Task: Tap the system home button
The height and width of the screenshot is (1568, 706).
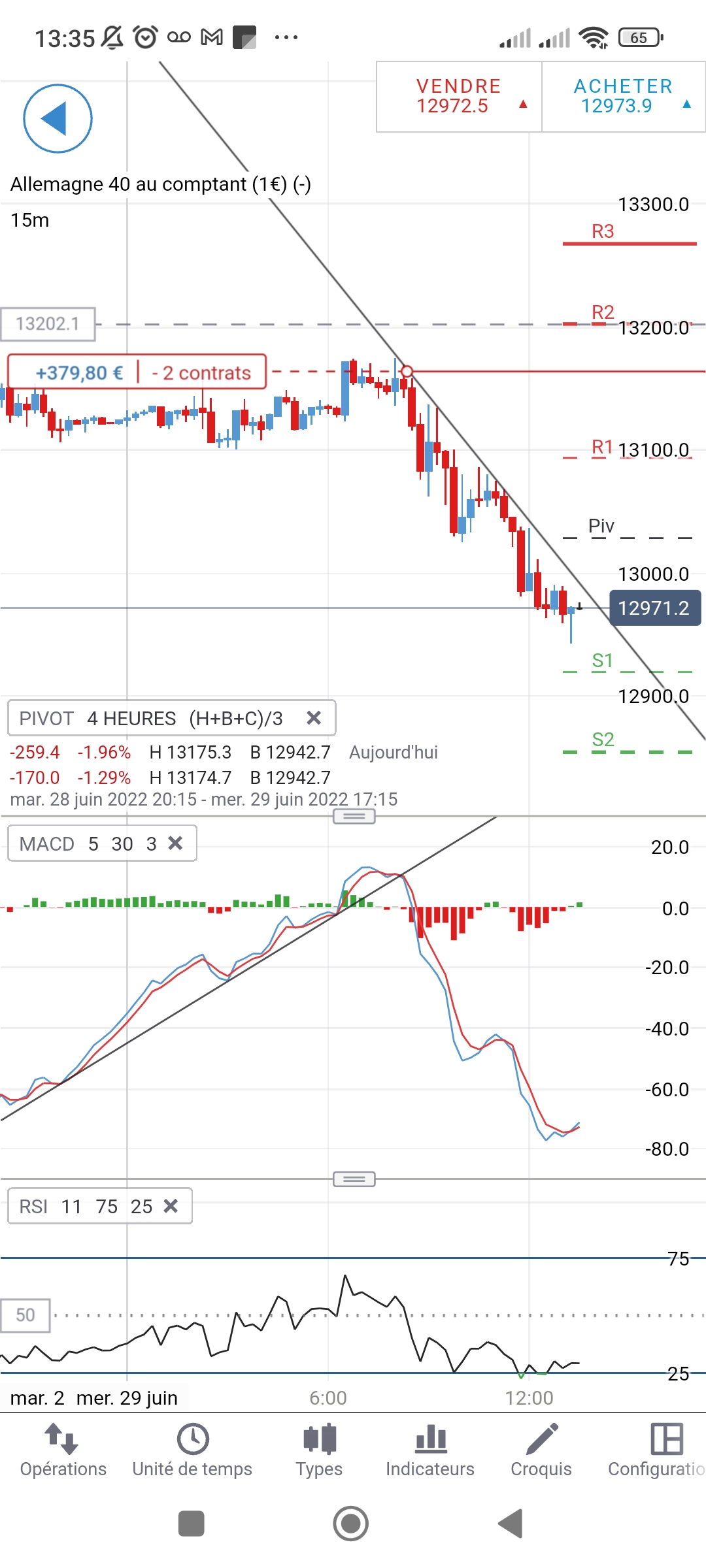Action: [x=351, y=1524]
